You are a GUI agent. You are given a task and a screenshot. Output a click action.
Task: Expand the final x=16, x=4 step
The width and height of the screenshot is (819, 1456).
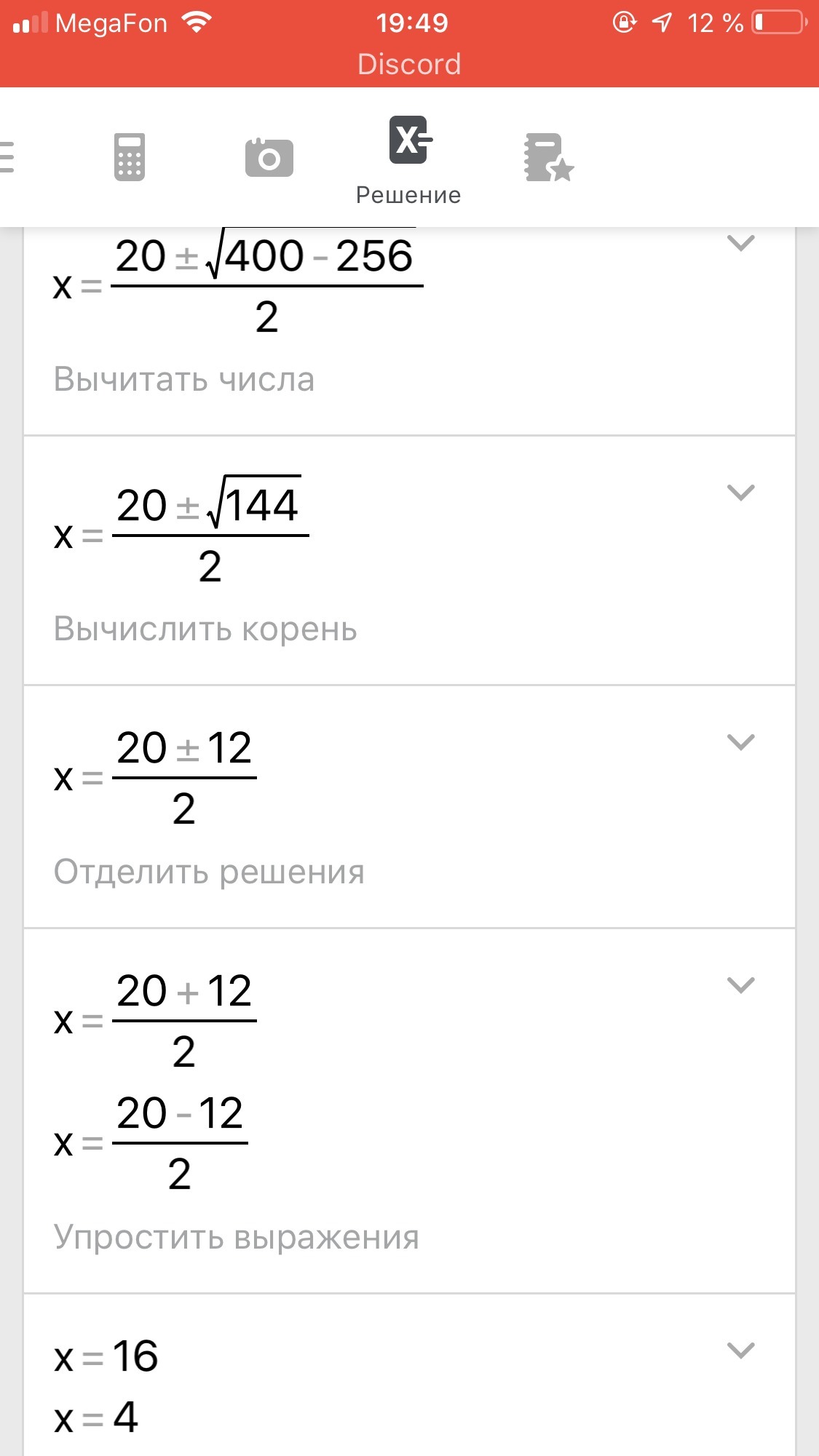point(740,1350)
